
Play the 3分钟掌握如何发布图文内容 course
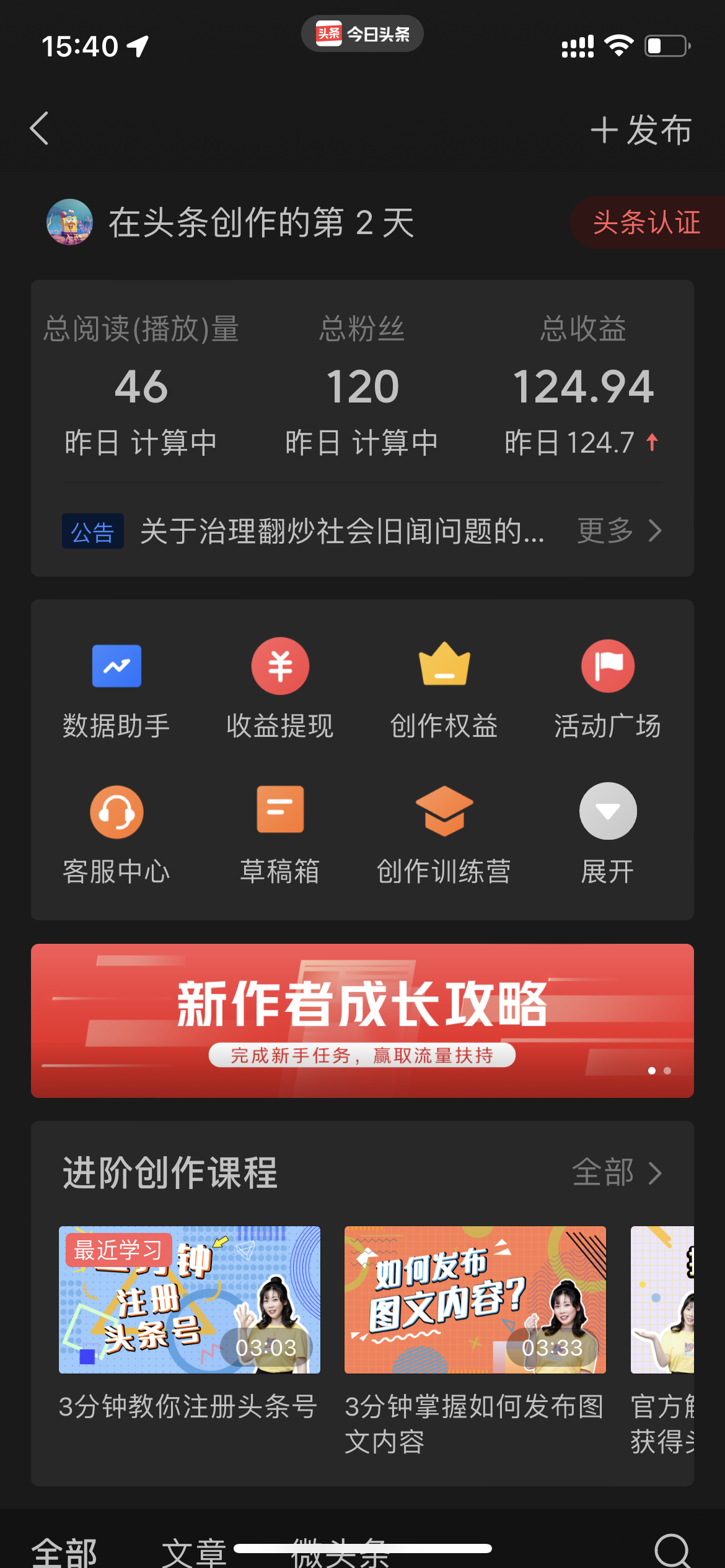(x=475, y=1300)
